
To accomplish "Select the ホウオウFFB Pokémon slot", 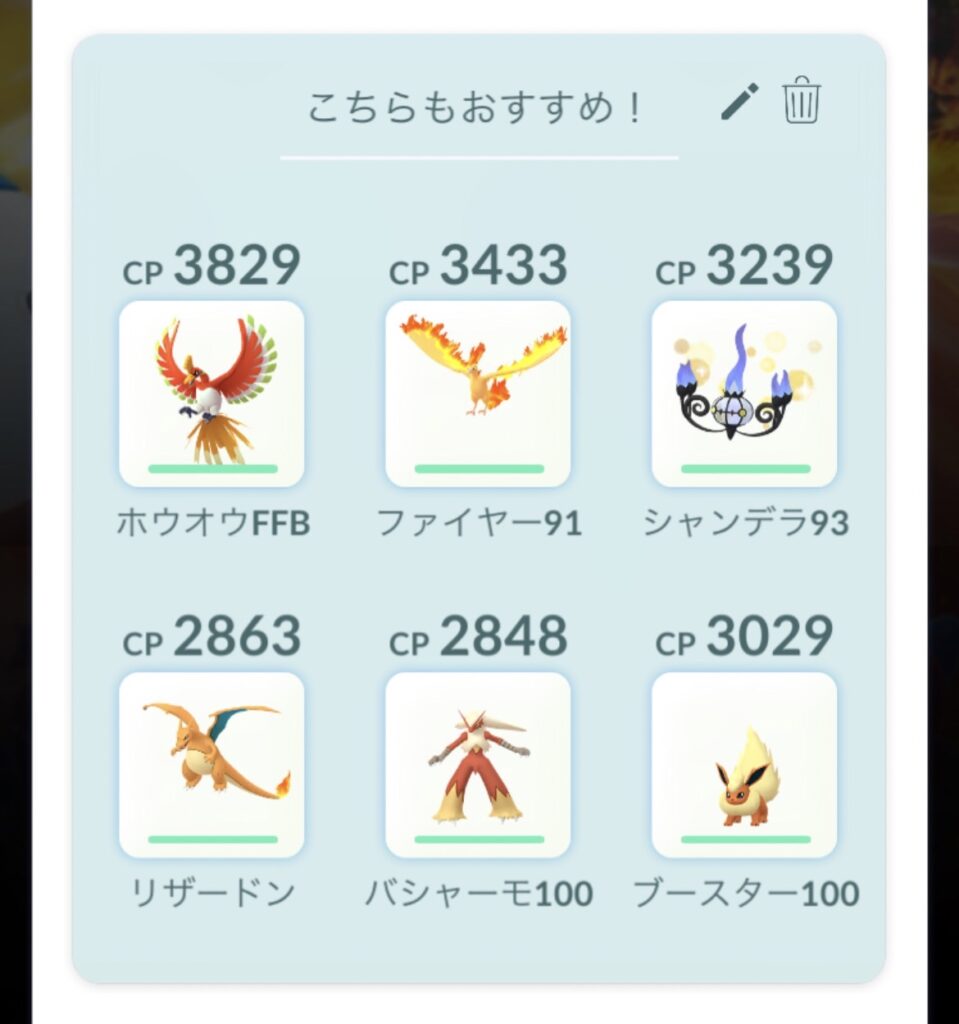I will [x=211, y=393].
